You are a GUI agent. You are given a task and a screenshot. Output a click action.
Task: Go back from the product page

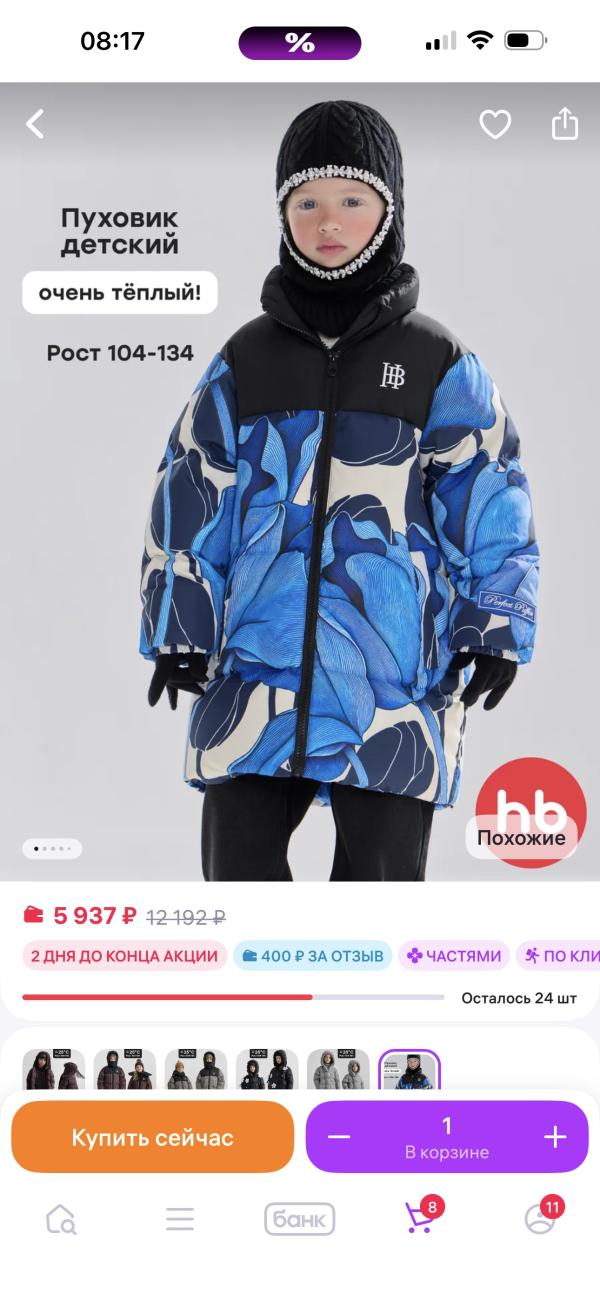click(x=36, y=124)
